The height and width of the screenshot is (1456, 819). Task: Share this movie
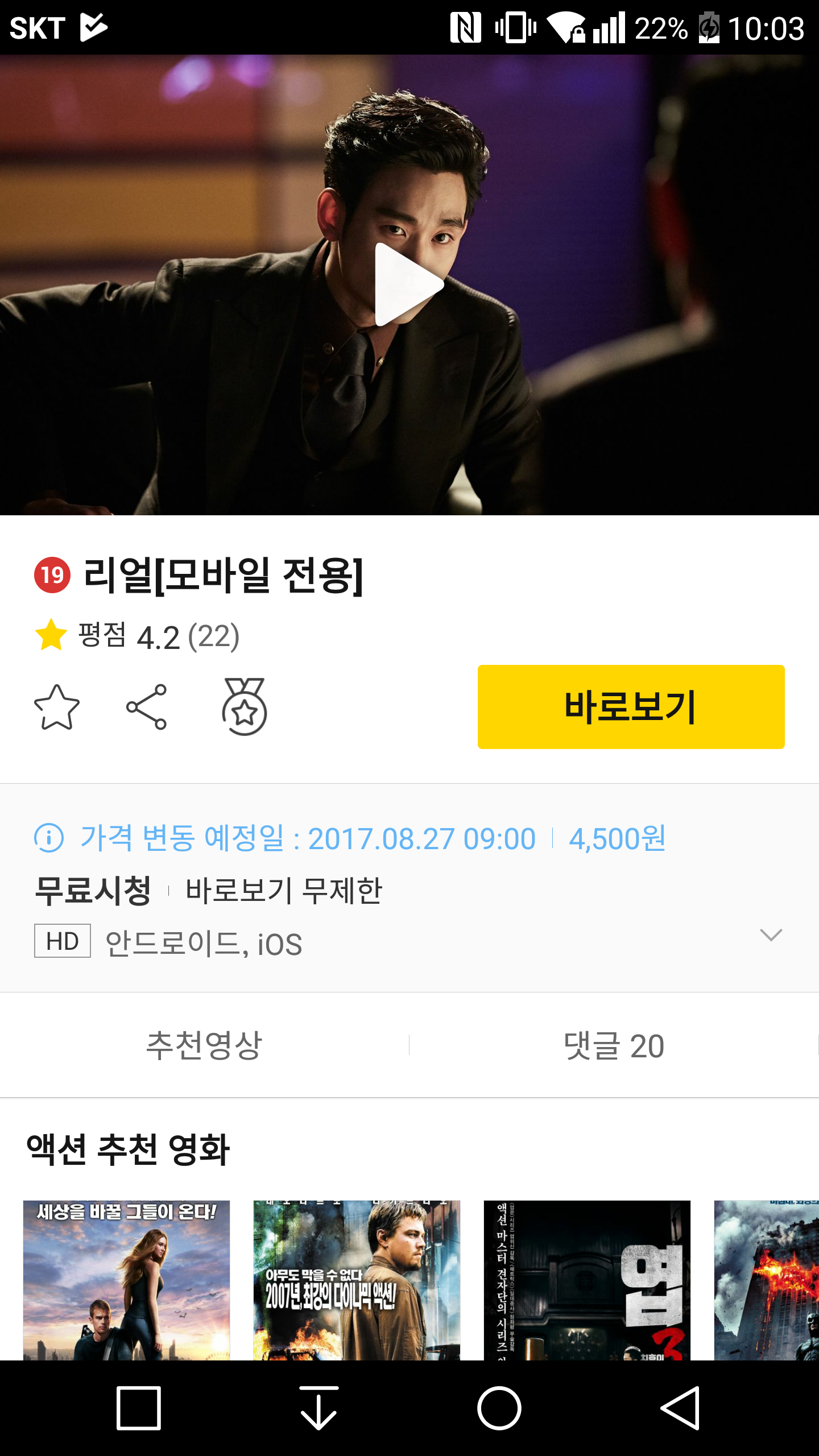tap(147, 707)
